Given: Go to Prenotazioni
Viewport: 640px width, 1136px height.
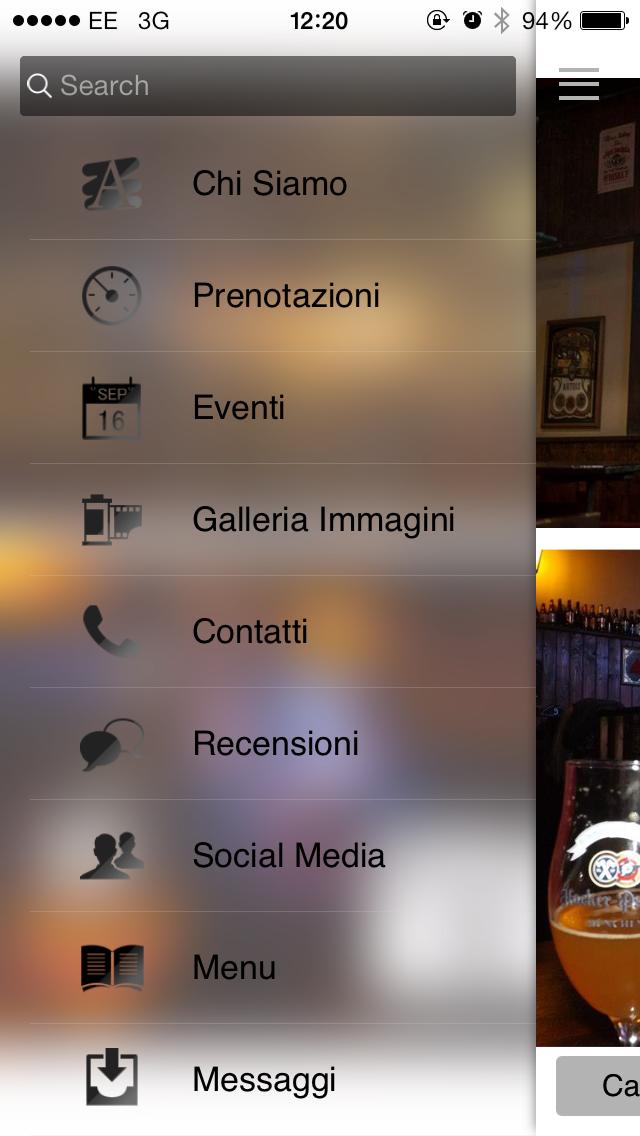Looking at the screenshot, I should click(285, 296).
